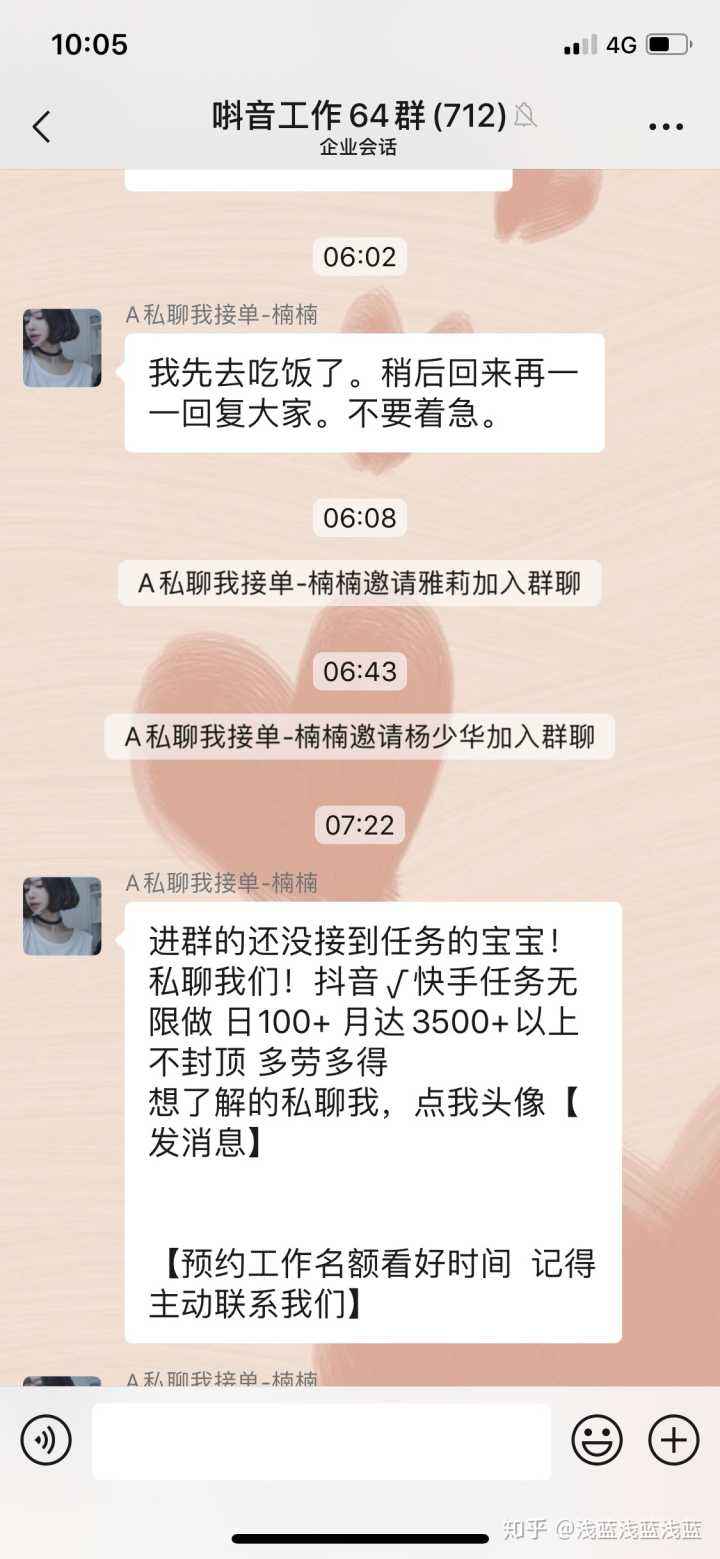Switch to voice message input
This screenshot has width=720, height=1559.
pyautogui.click(x=46, y=1441)
